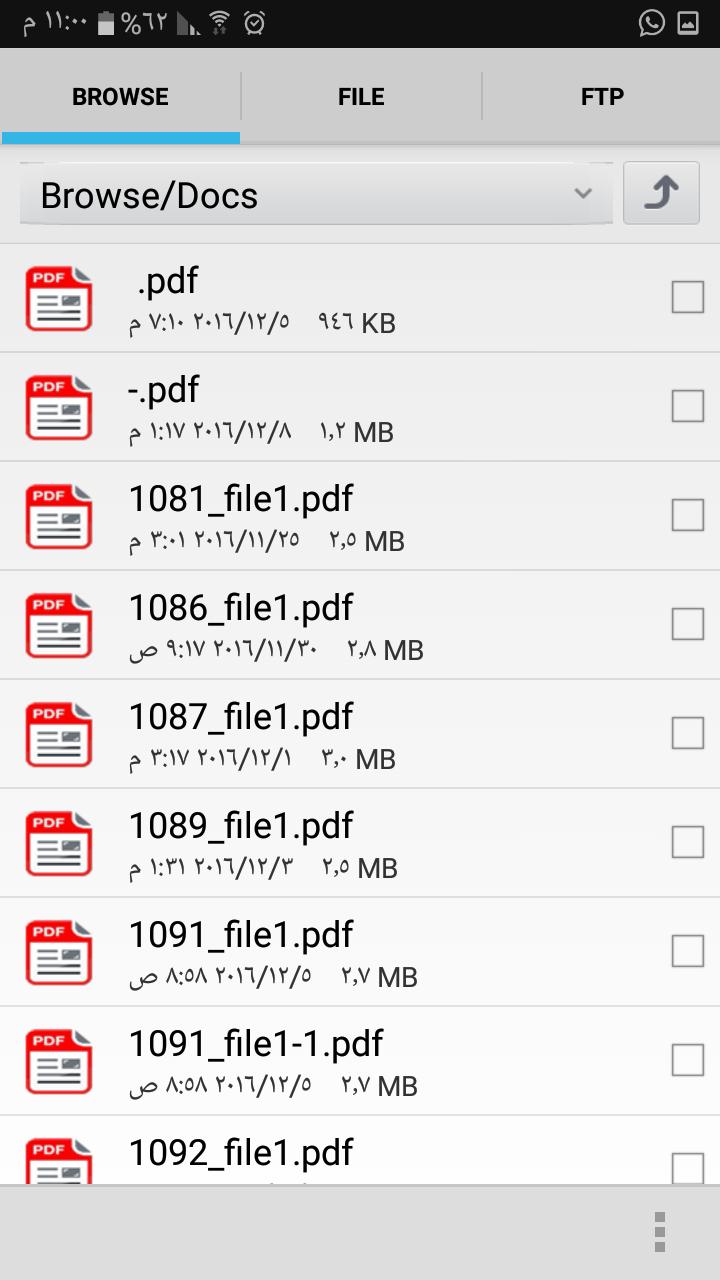Switch to the FTP tab
This screenshot has height=1280, width=720.
coord(602,97)
